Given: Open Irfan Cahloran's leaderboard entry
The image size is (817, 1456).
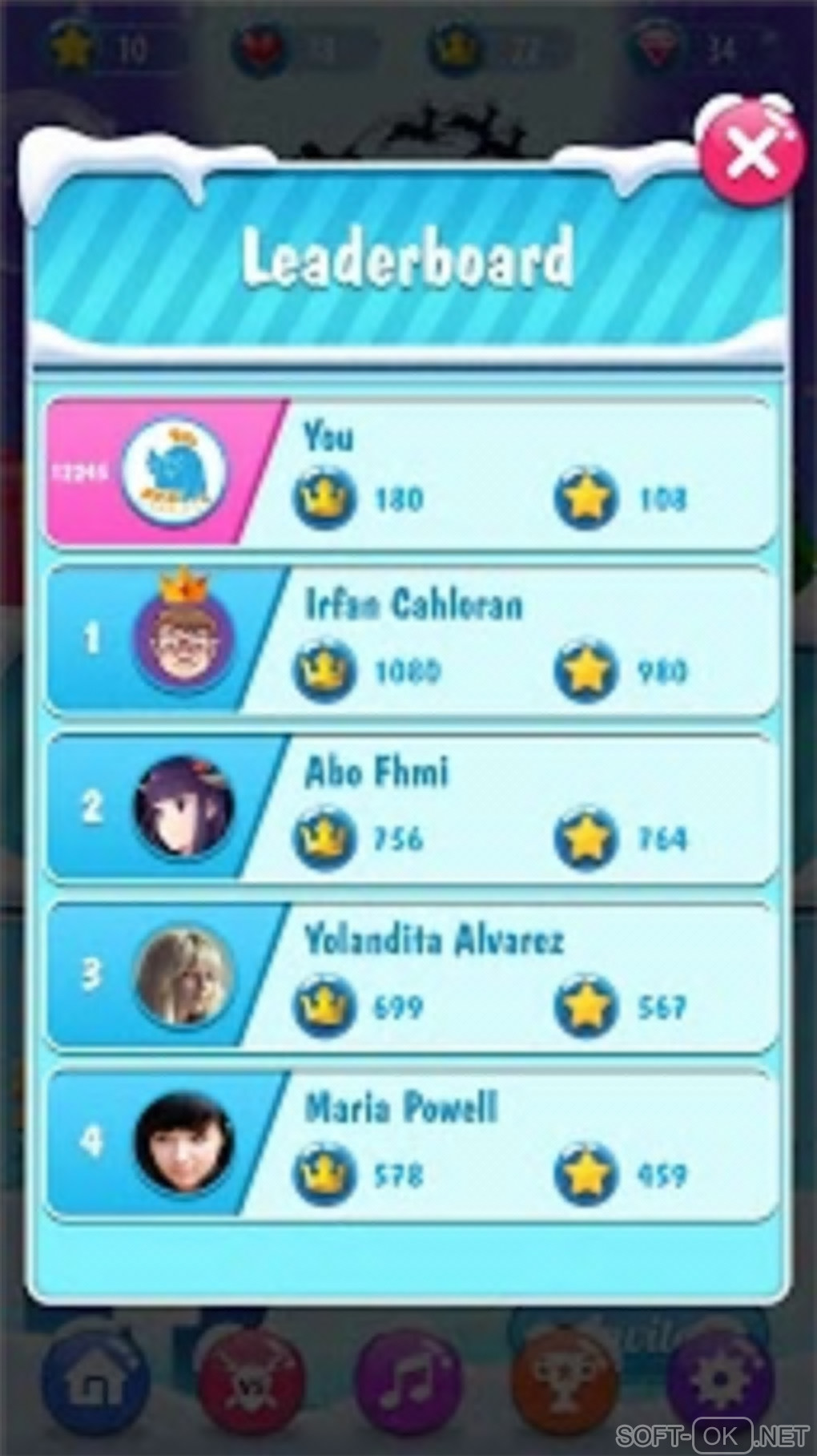Looking at the screenshot, I should [x=410, y=641].
